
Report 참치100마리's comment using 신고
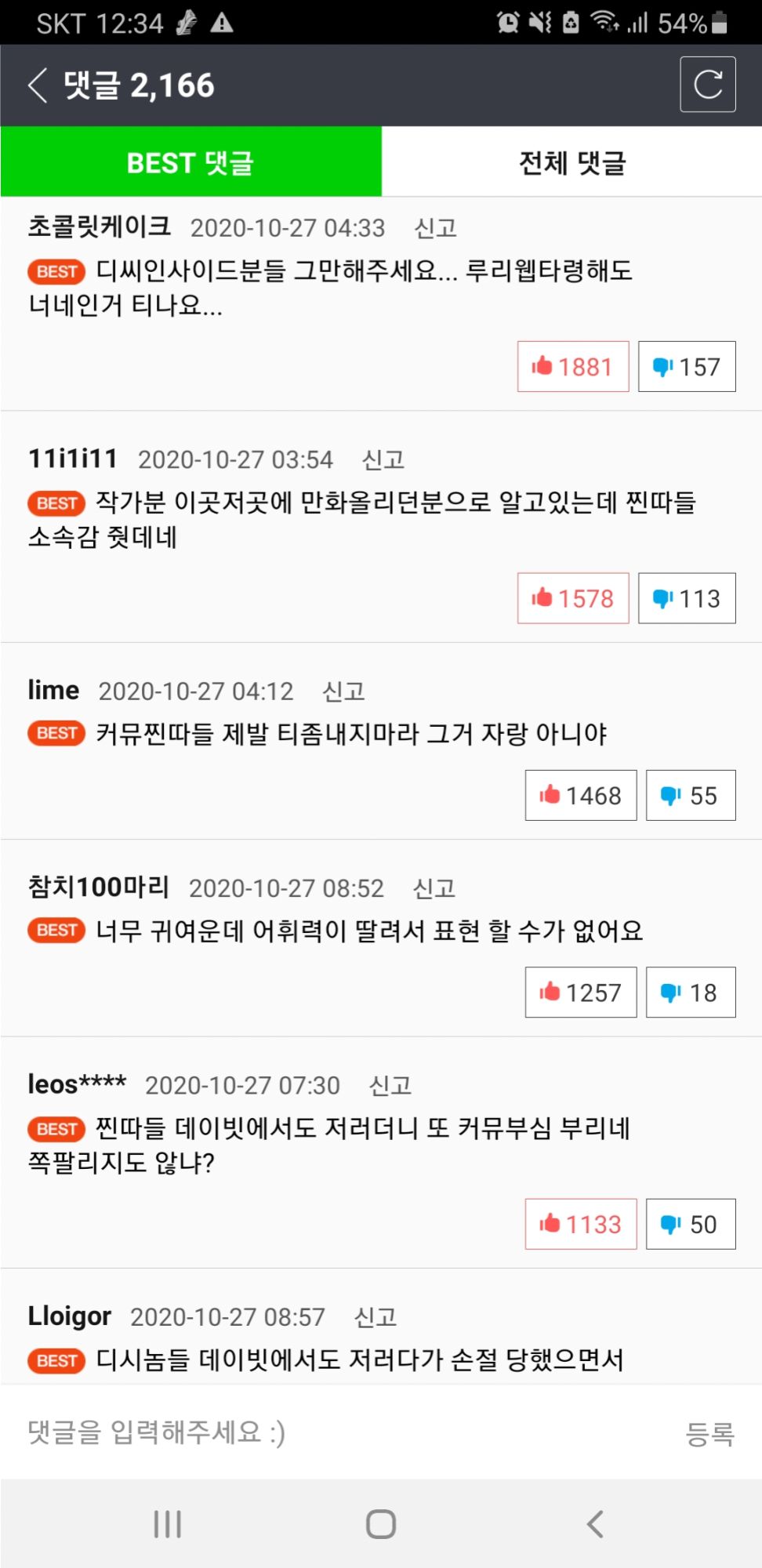pyautogui.click(x=434, y=888)
